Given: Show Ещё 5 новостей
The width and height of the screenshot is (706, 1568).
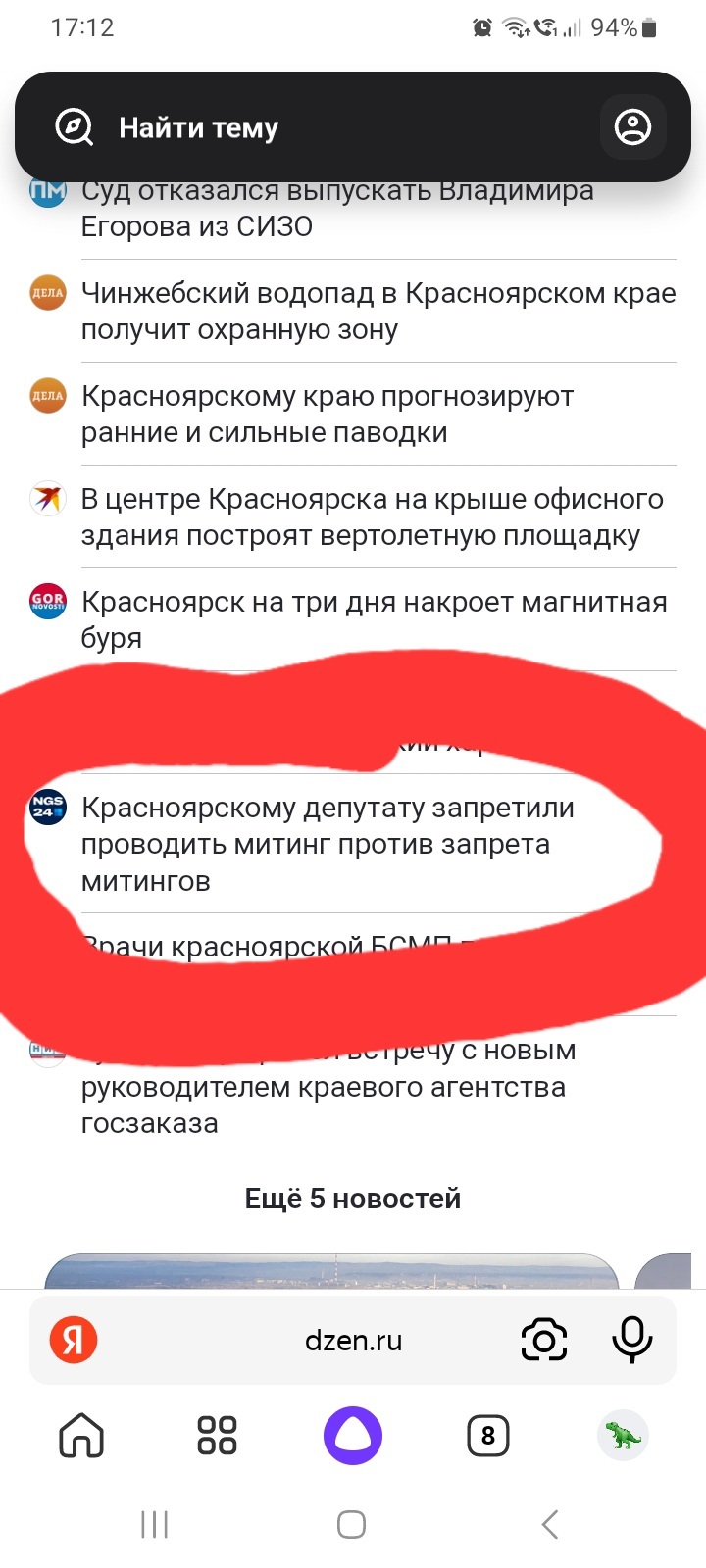Looking at the screenshot, I should point(352,1198).
